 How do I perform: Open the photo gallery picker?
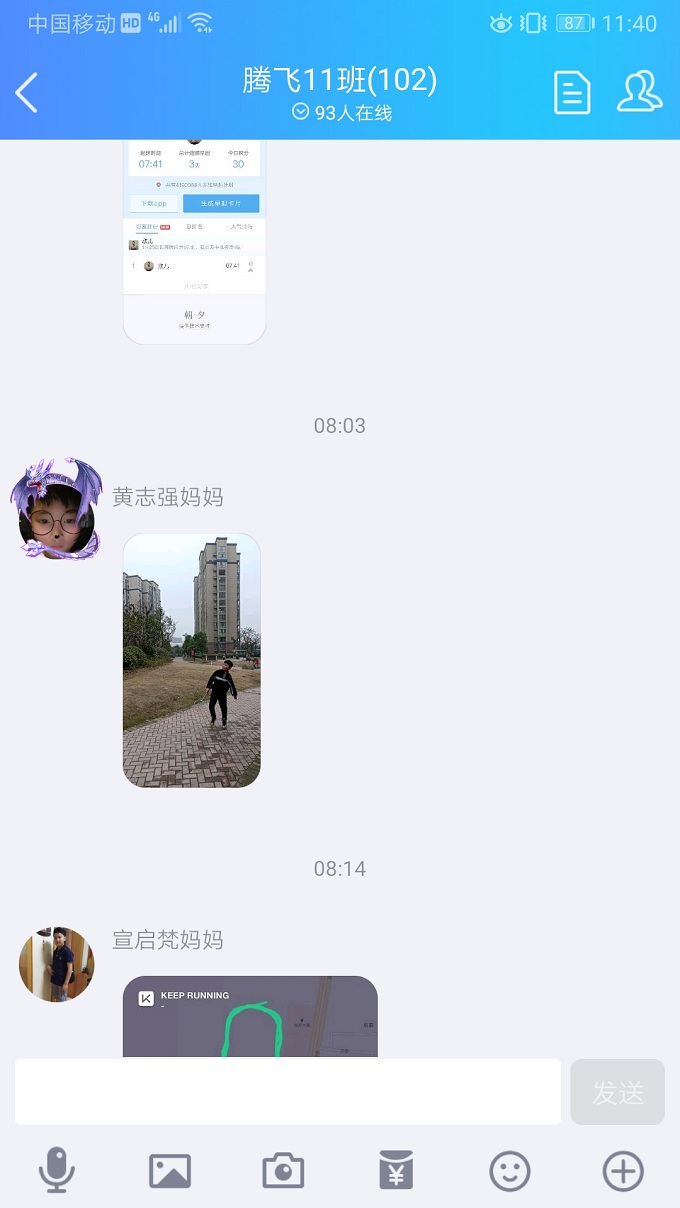click(170, 1171)
